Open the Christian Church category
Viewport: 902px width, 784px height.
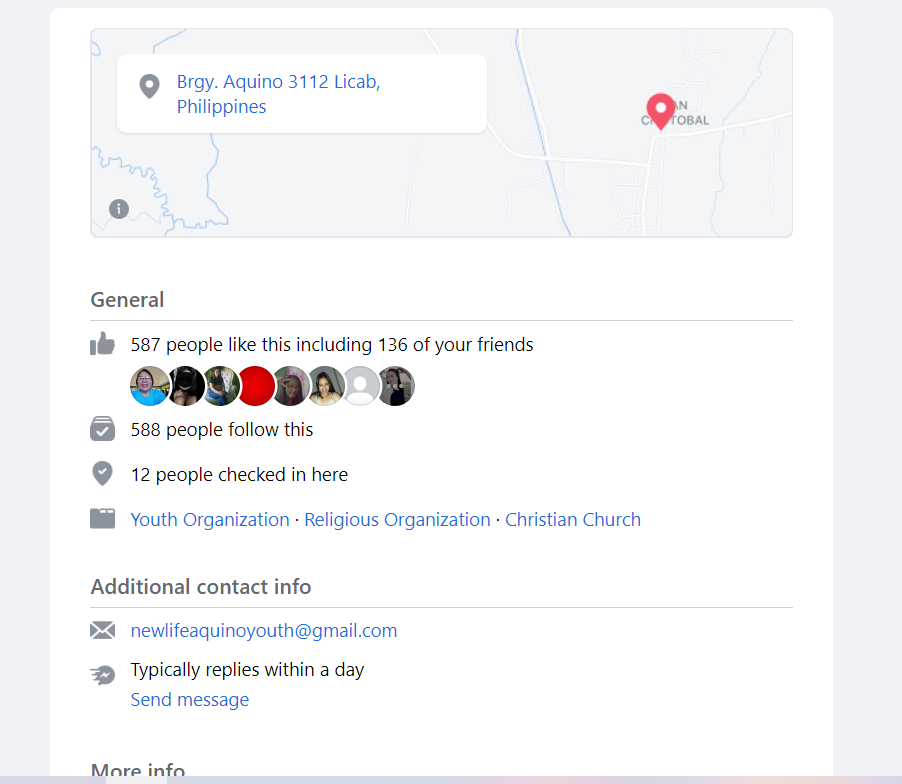573,520
